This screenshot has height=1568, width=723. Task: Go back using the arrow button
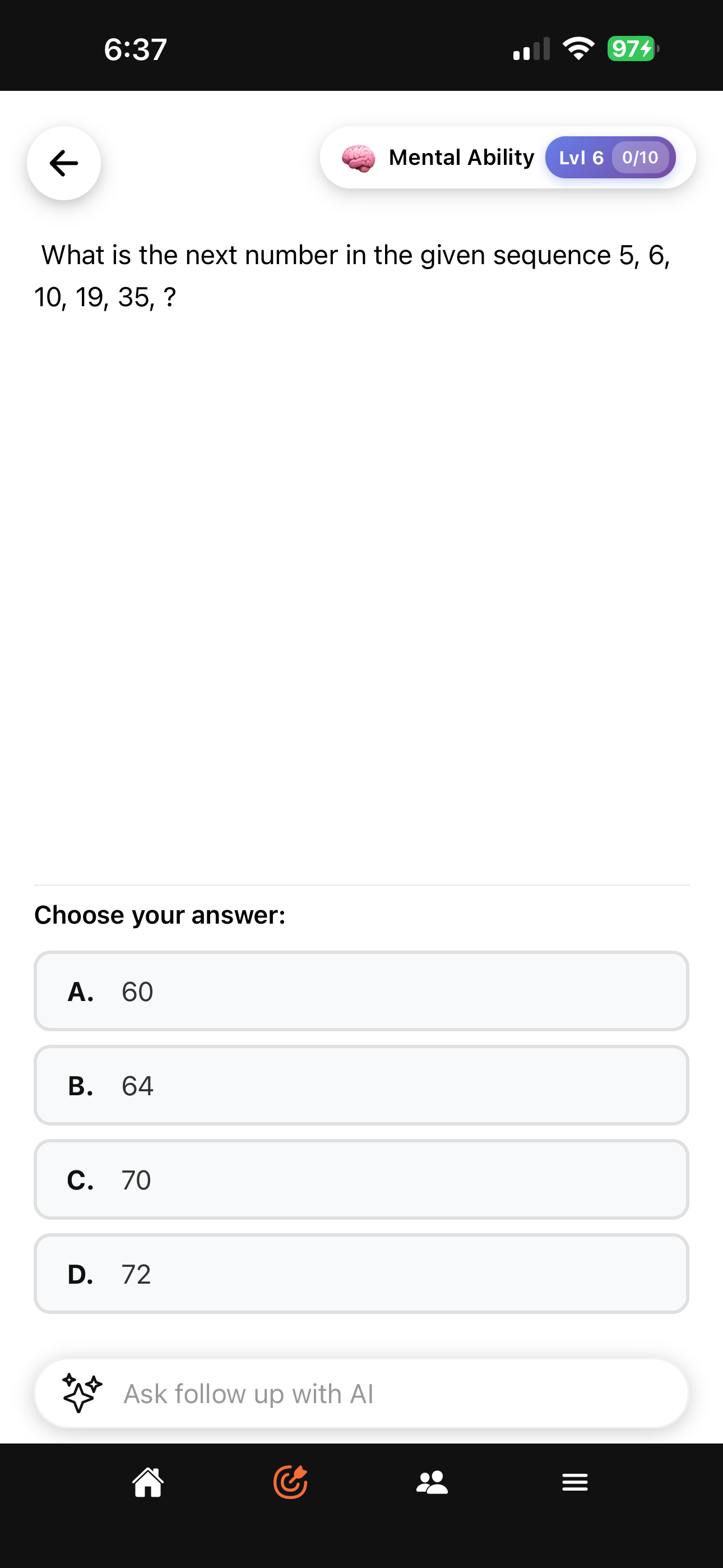(64, 163)
